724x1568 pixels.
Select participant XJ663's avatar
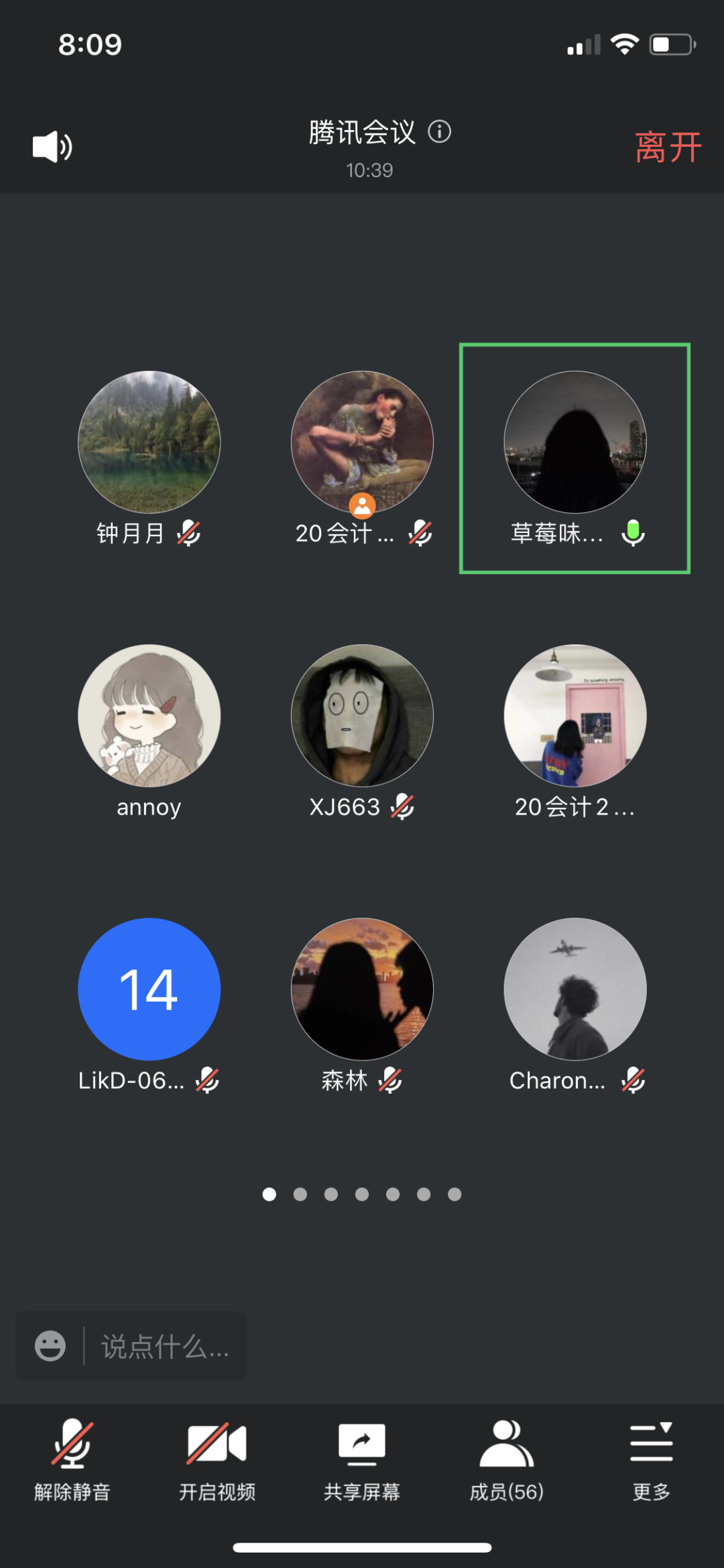point(362,716)
